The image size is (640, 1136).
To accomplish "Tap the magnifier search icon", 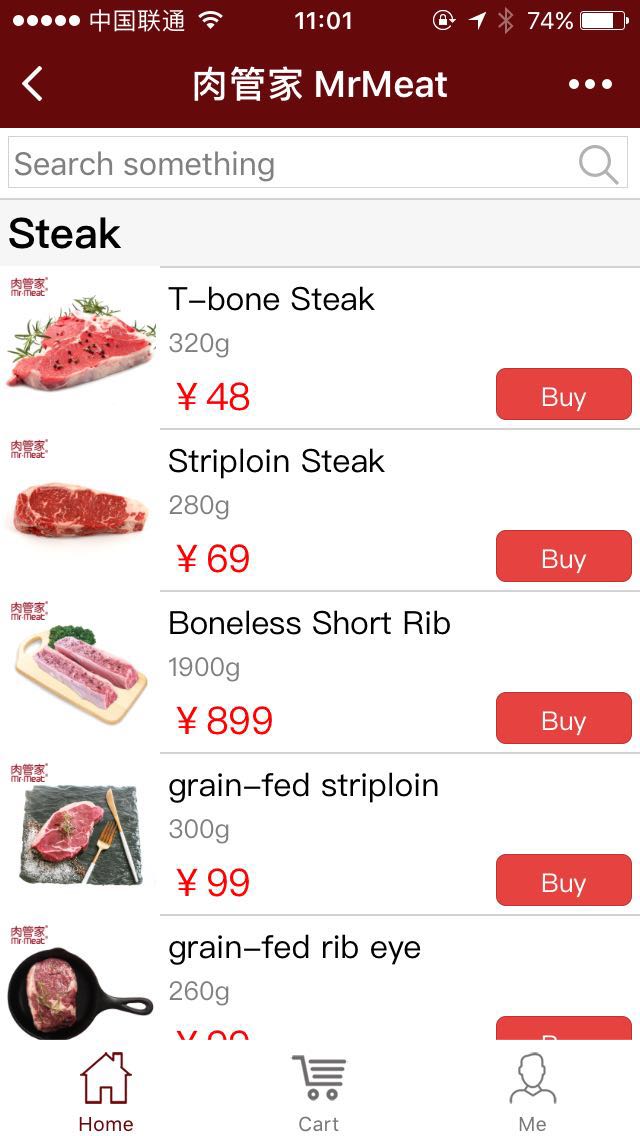I will point(598,164).
